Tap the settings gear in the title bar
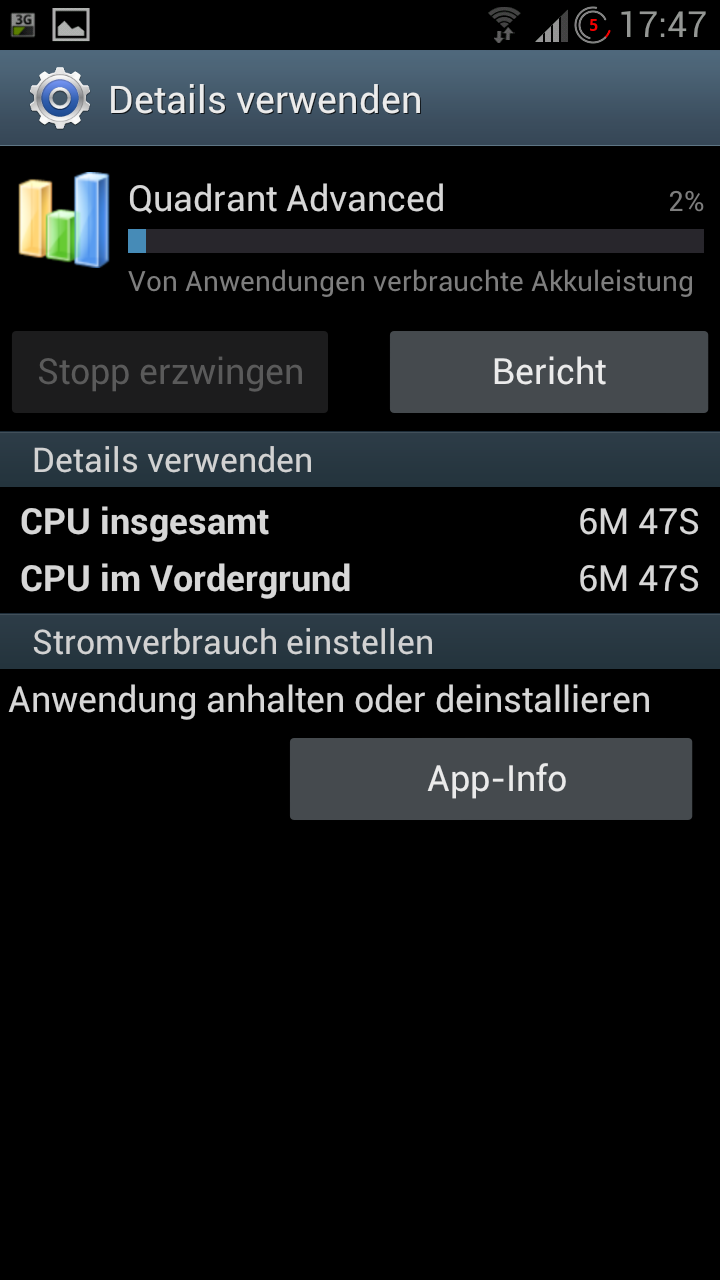The height and width of the screenshot is (1280, 720). pyautogui.click(x=60, y=99)
